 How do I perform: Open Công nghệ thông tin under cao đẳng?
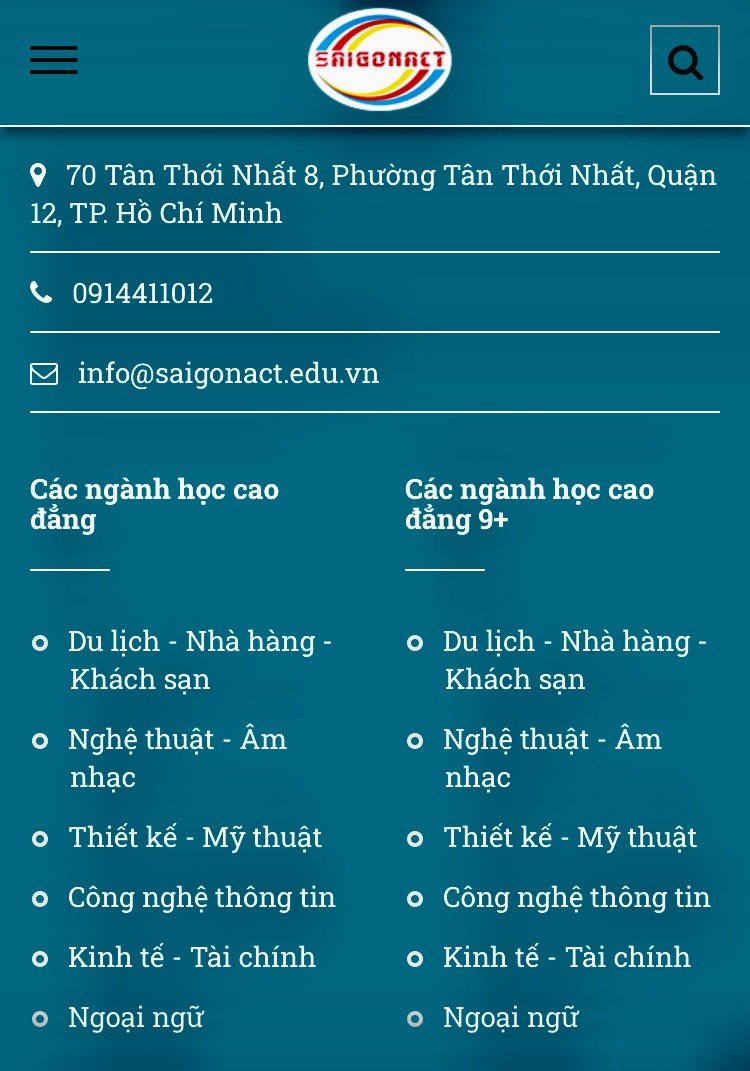[x=201, y=897]
